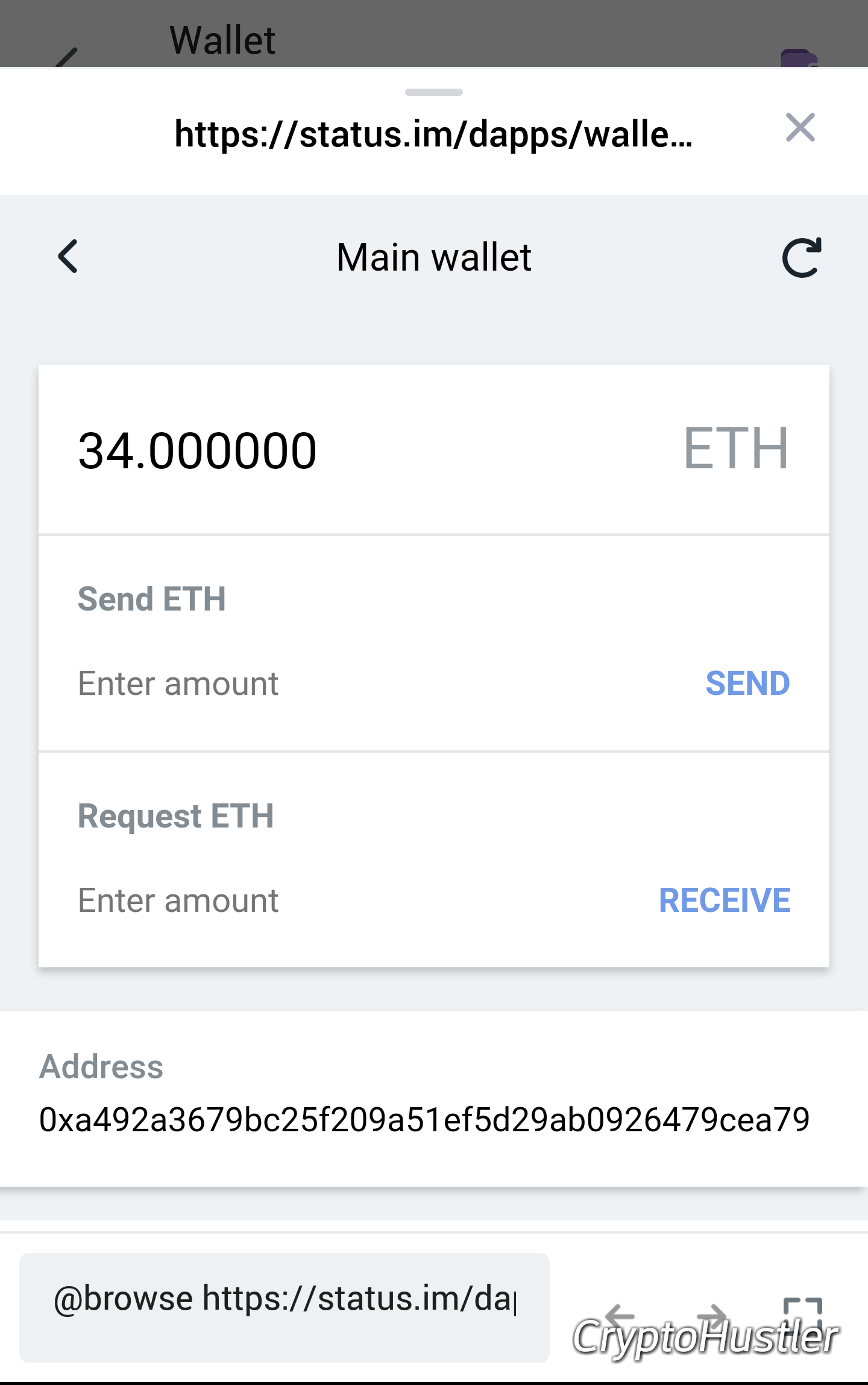Dismiss the dapp sheet with the X
Viewport: 868px width, 1385px height.
[x=800, y=128]
